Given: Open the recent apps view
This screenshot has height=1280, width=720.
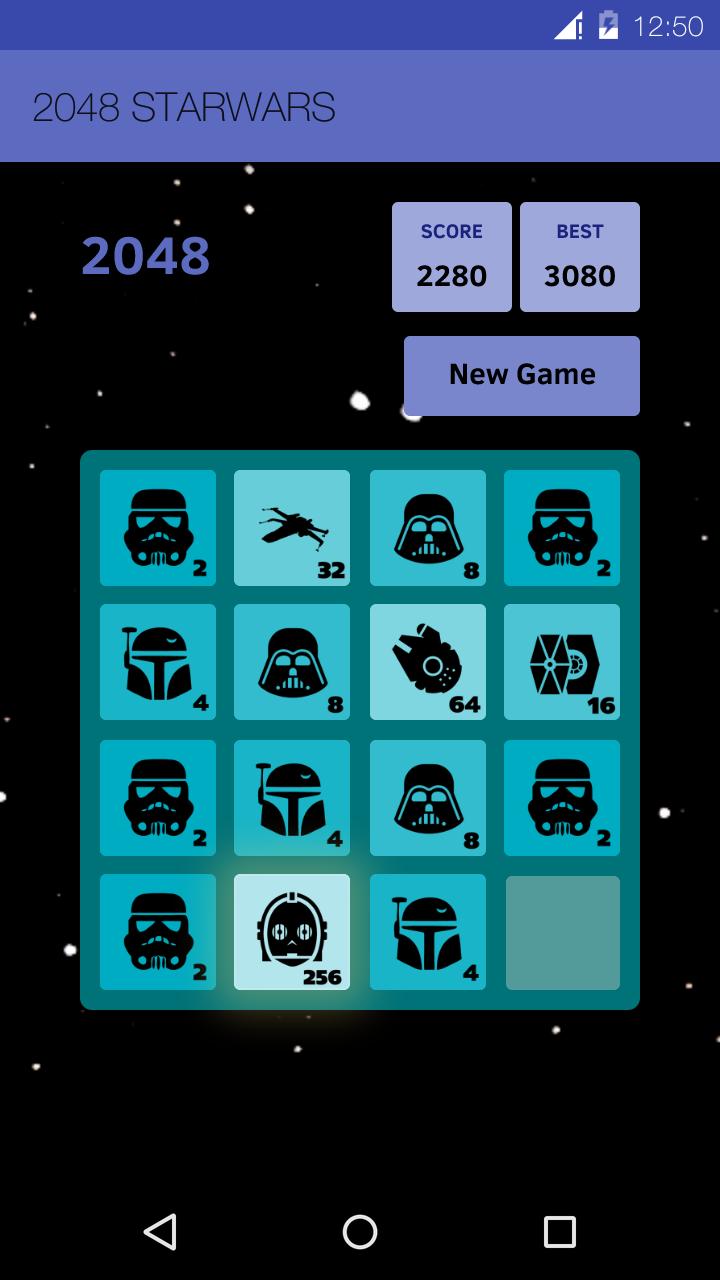Looking at the screenshot, I should point(559,1232).
